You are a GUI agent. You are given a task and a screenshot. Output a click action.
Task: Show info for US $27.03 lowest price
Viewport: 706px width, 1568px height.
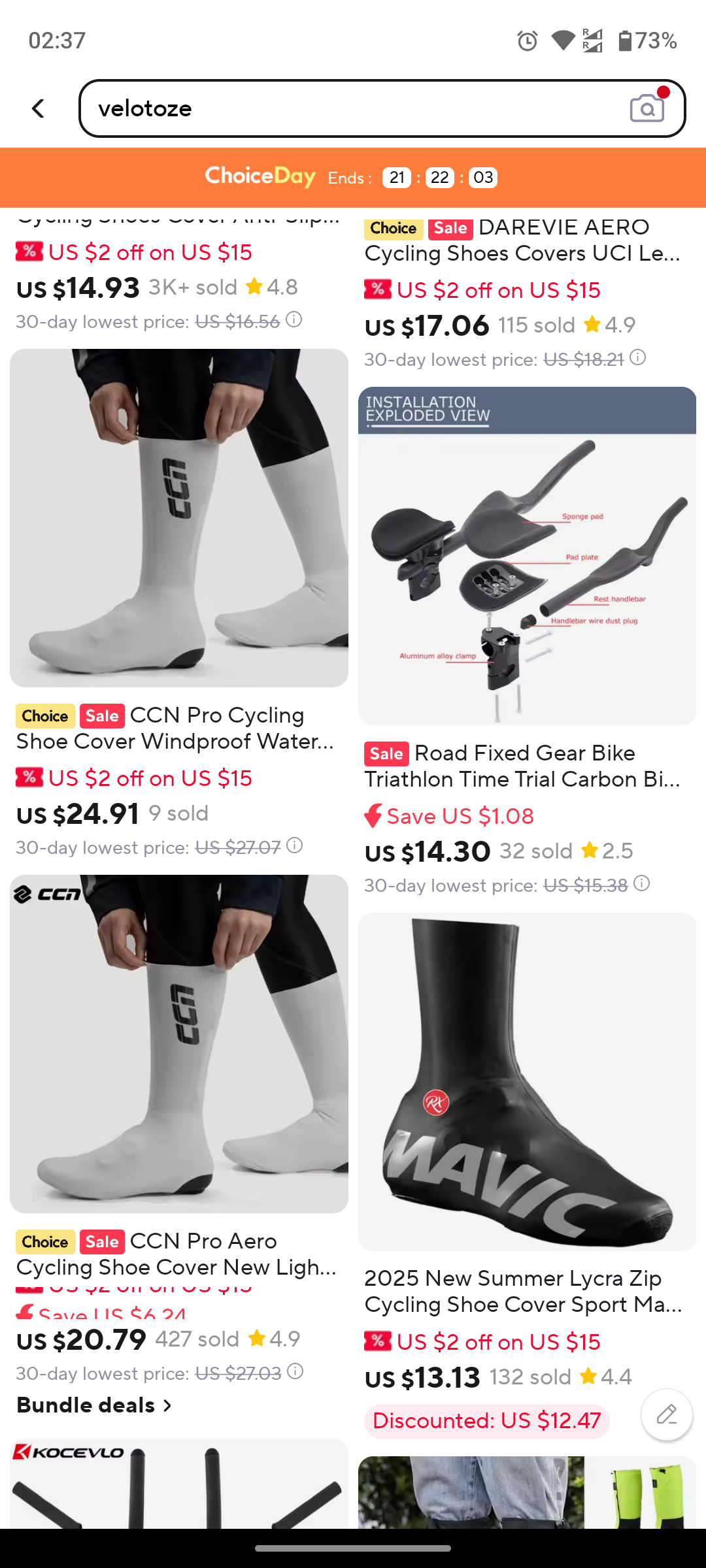[295, 1372]
